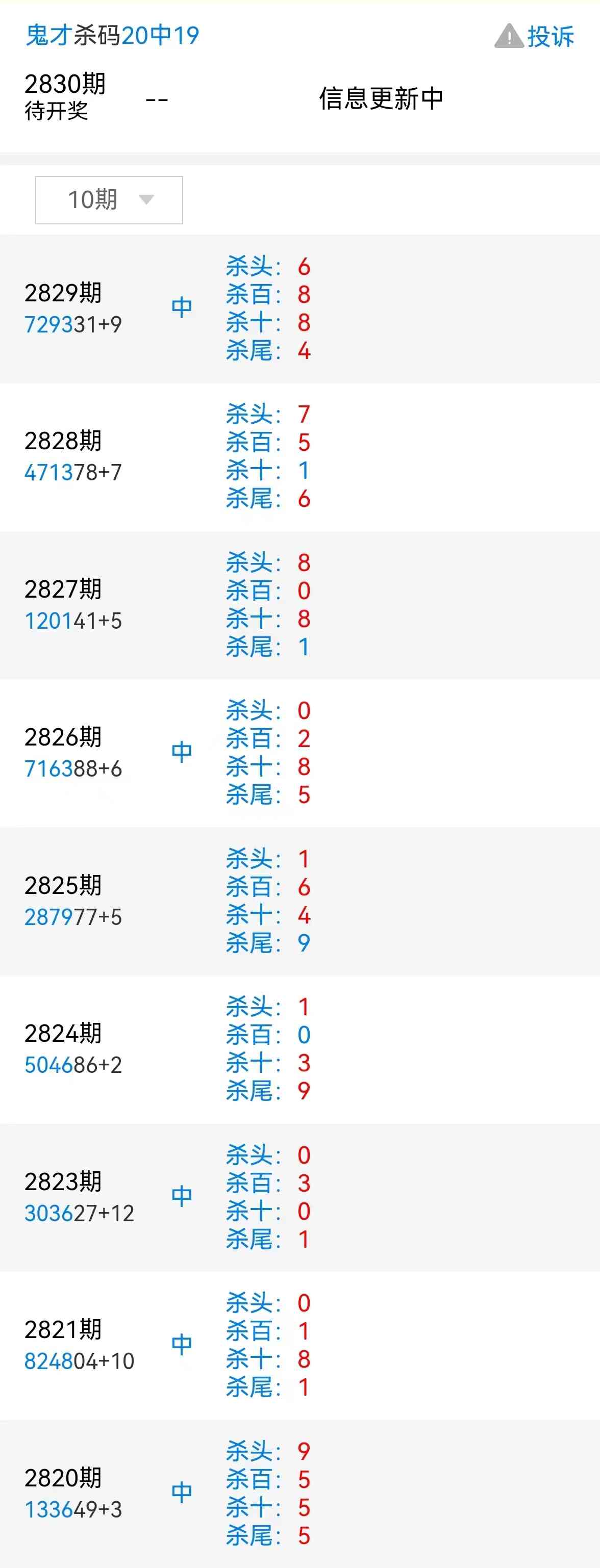Open the 10期 period dropdown
Screen dimensions: 600x1568
tap(110, 200)
